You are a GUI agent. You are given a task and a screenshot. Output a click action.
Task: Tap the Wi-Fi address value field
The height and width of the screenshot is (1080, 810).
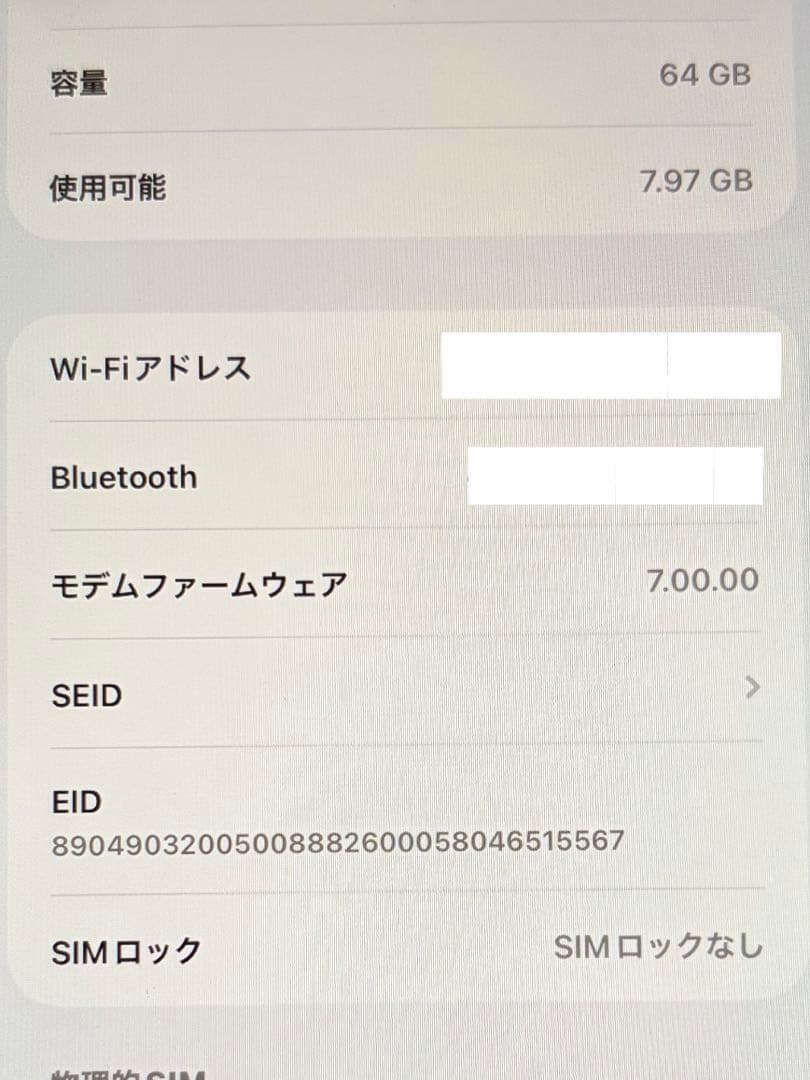[610, 365]
